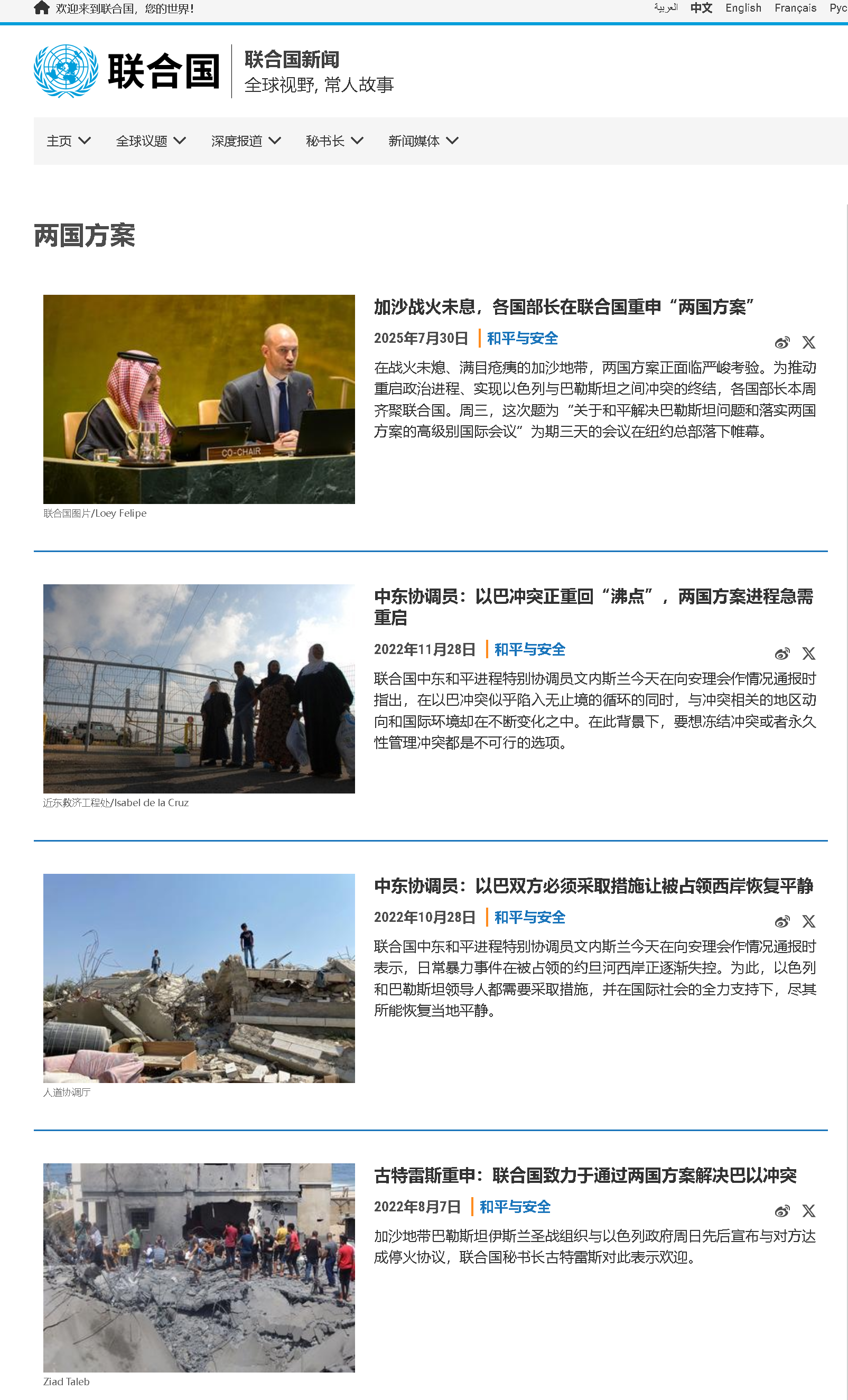This screenshot has height=1400, width=848.
Task: Share the July 30, 2025 article on Weibo
Action: click(x=782, y=343)
